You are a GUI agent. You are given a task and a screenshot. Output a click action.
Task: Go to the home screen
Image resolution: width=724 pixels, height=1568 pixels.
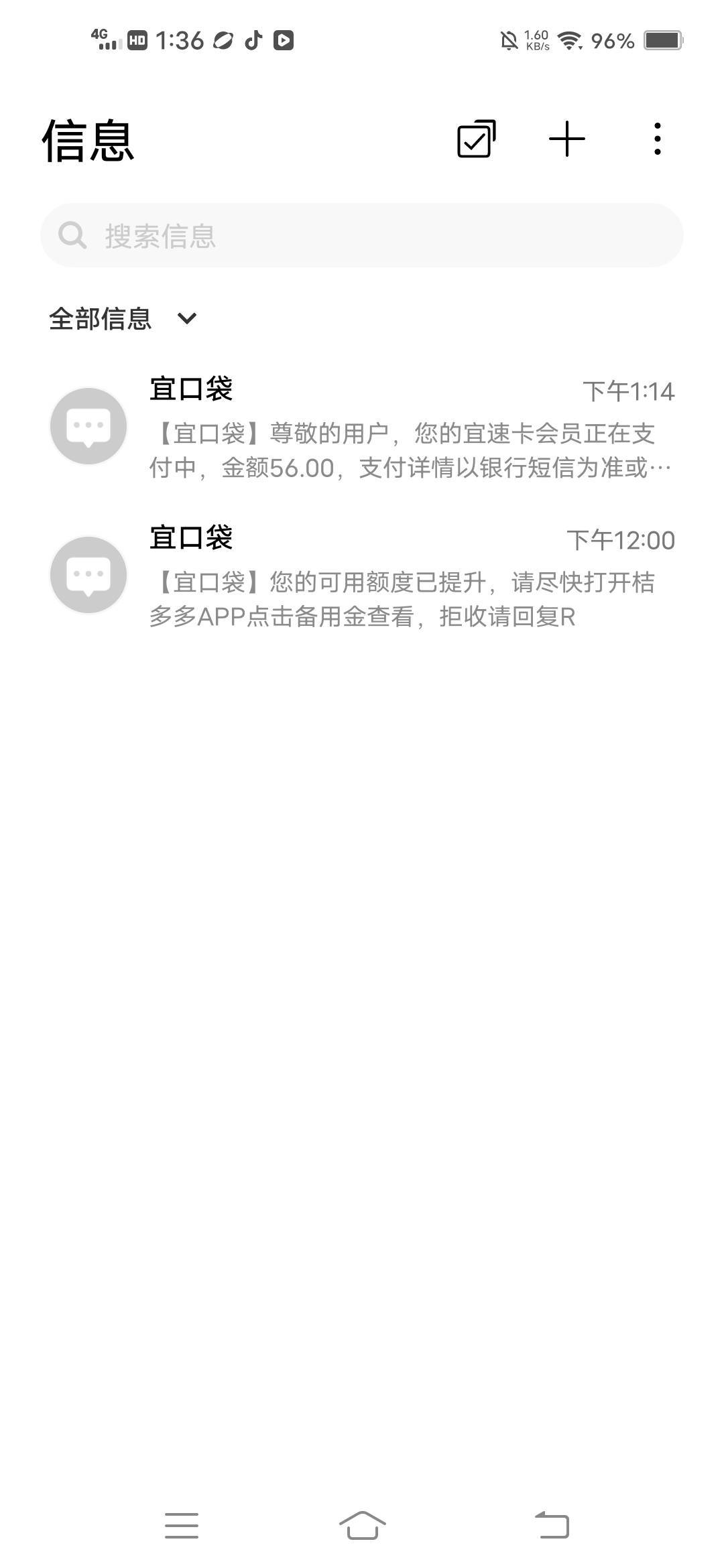click(362, 1526)
